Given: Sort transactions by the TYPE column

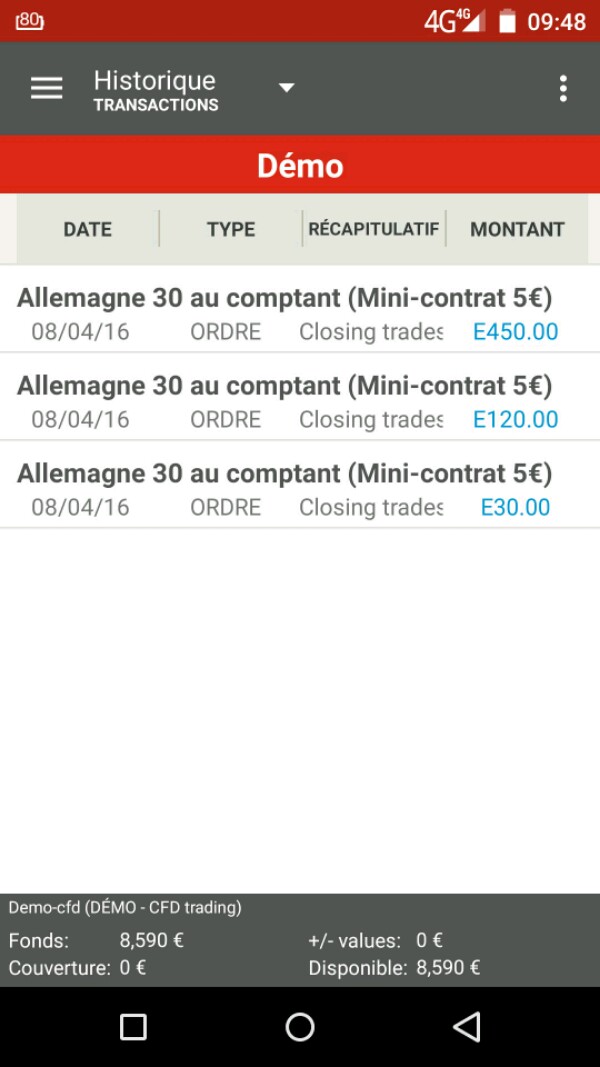Looking at the screenshot, I should pyautogui.click(x=231, y=229).
